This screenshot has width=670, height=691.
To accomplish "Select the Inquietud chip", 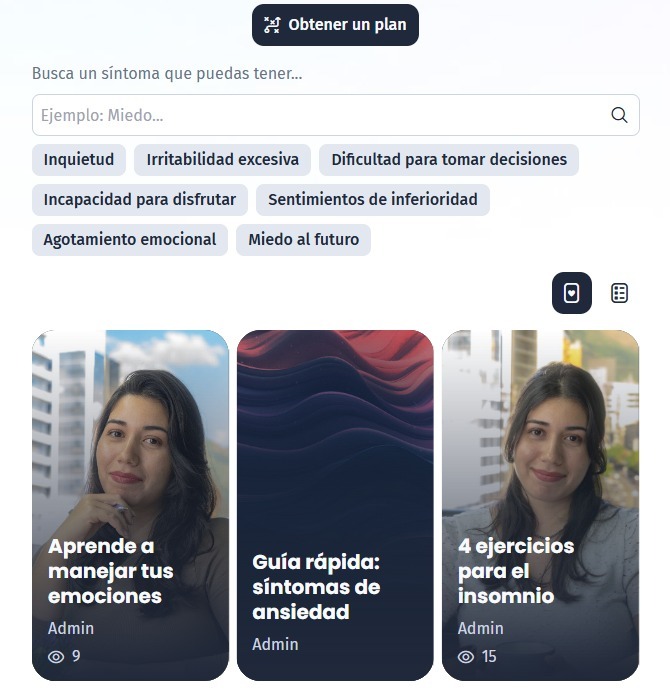I will pos(79,159).
